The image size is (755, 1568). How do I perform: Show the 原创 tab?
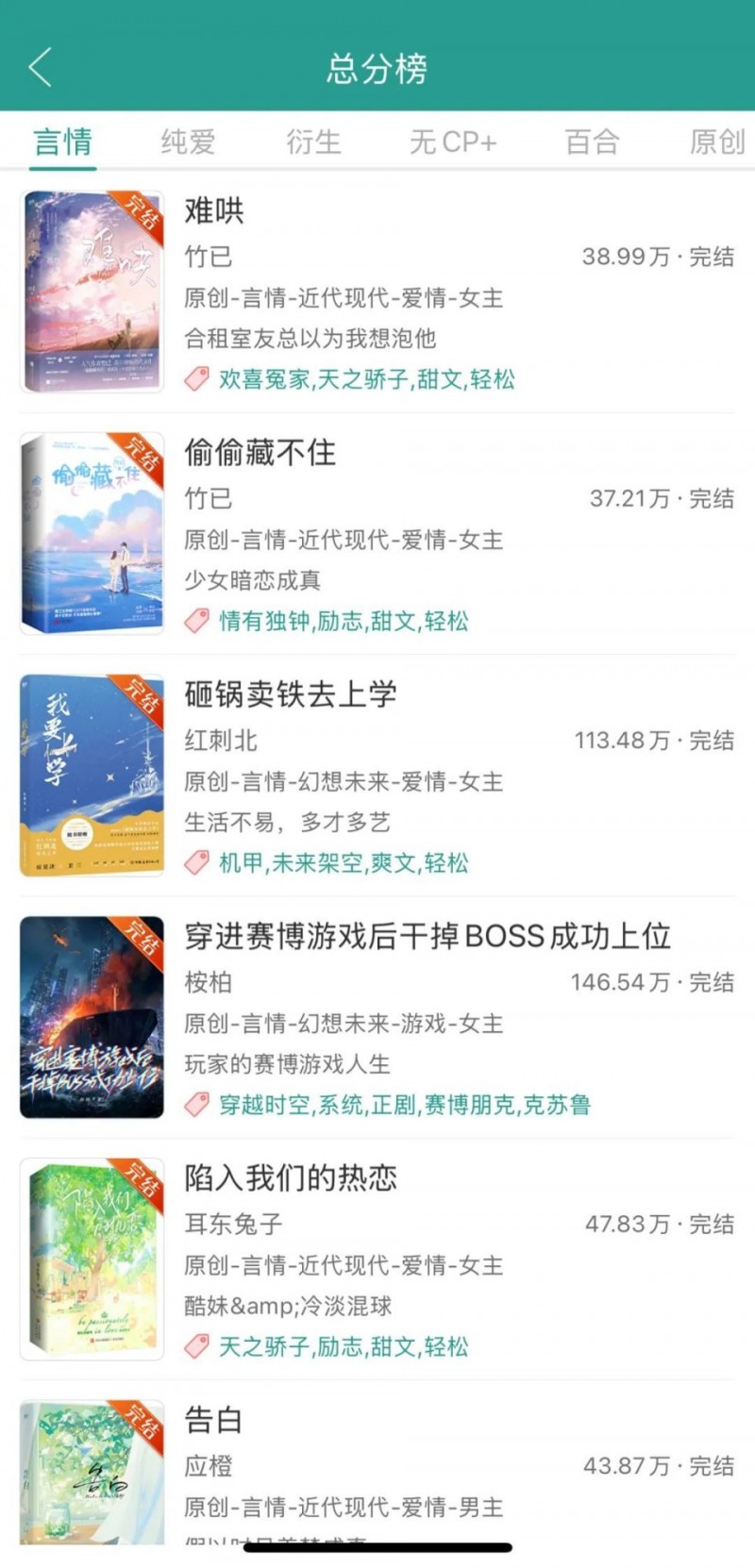pos(717,142)
